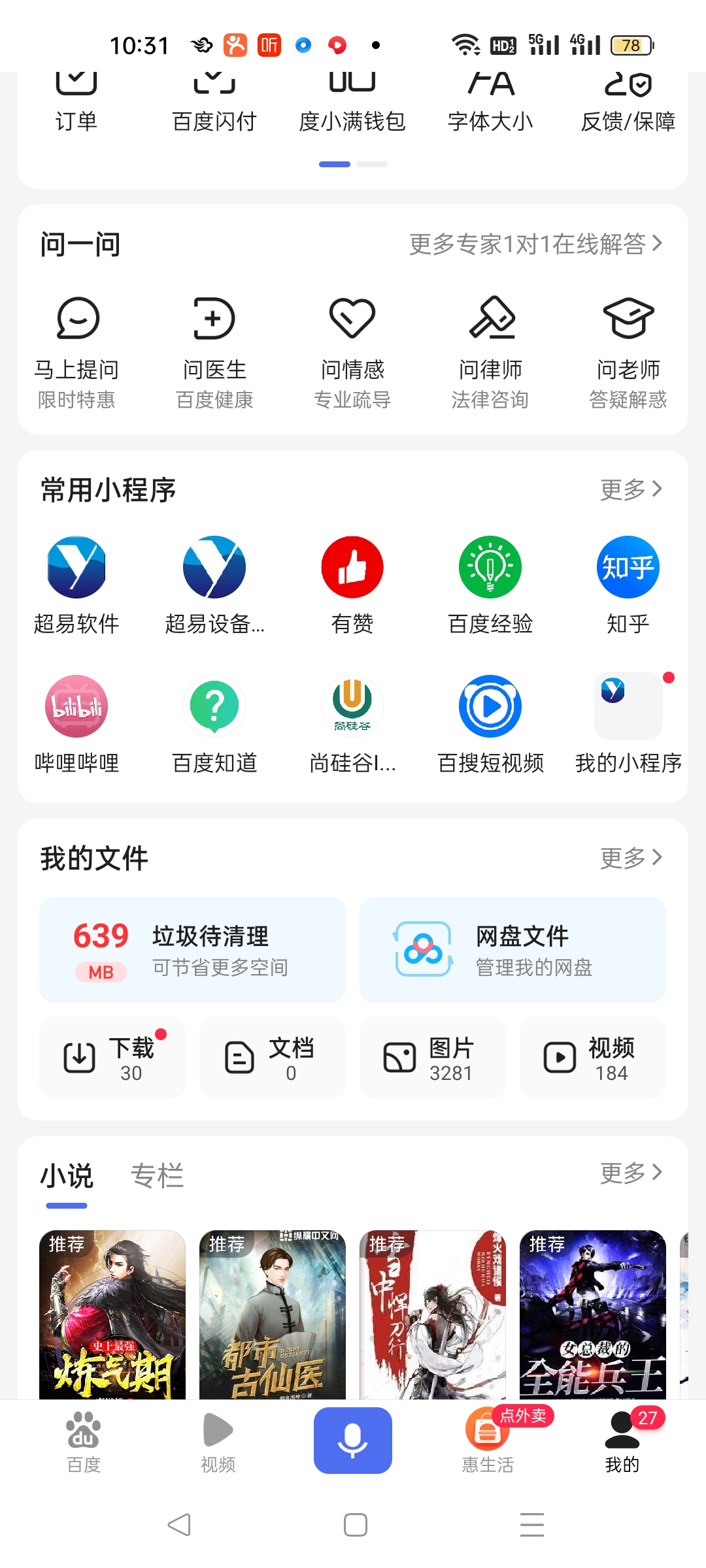Tap 更多 next to 常用小程序
This screenshot has height=1568, width=706.
coord(630,489)
